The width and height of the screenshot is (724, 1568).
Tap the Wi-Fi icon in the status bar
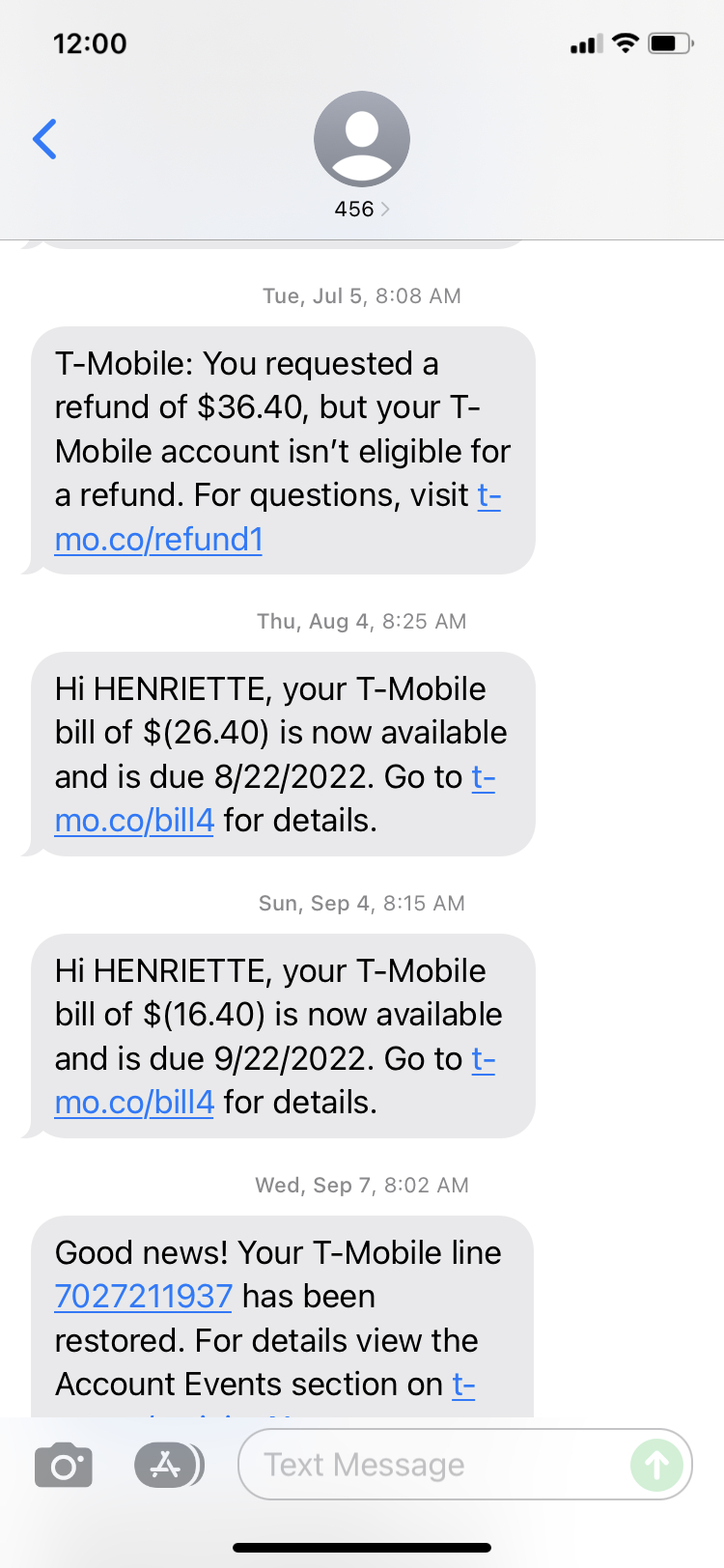point(625,42)
